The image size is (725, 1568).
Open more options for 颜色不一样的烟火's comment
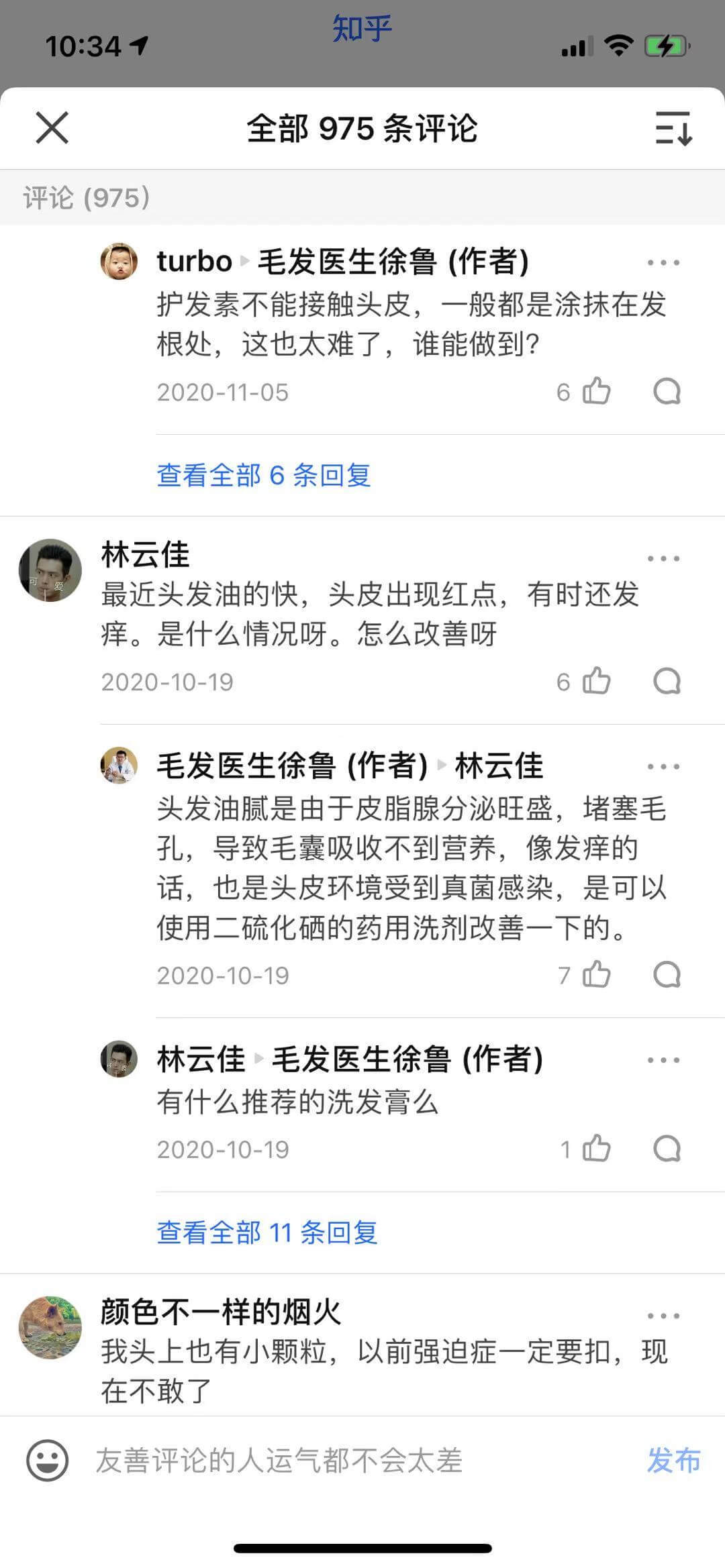point(663,1316)
